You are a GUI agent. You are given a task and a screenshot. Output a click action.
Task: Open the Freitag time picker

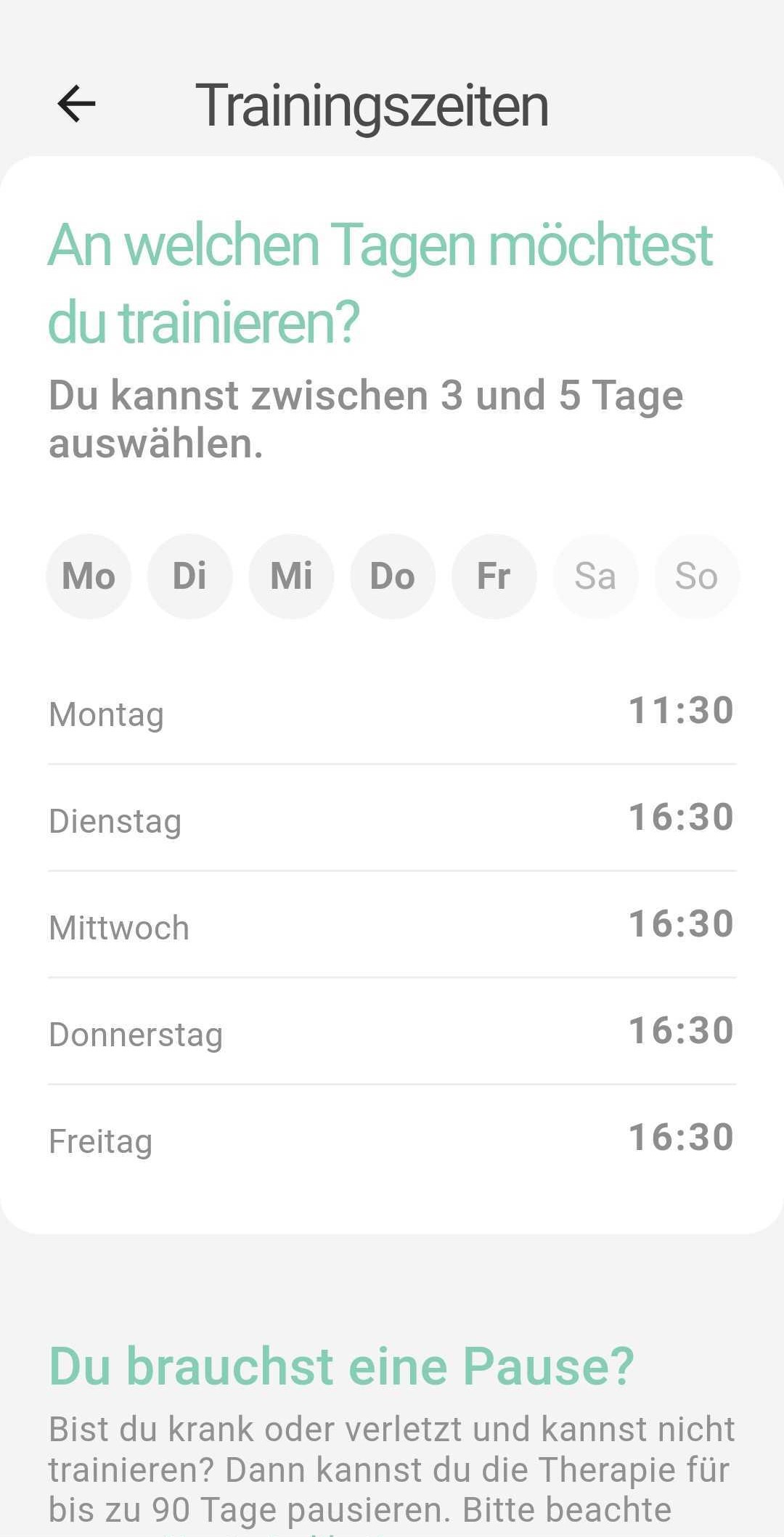(681, 1138)
